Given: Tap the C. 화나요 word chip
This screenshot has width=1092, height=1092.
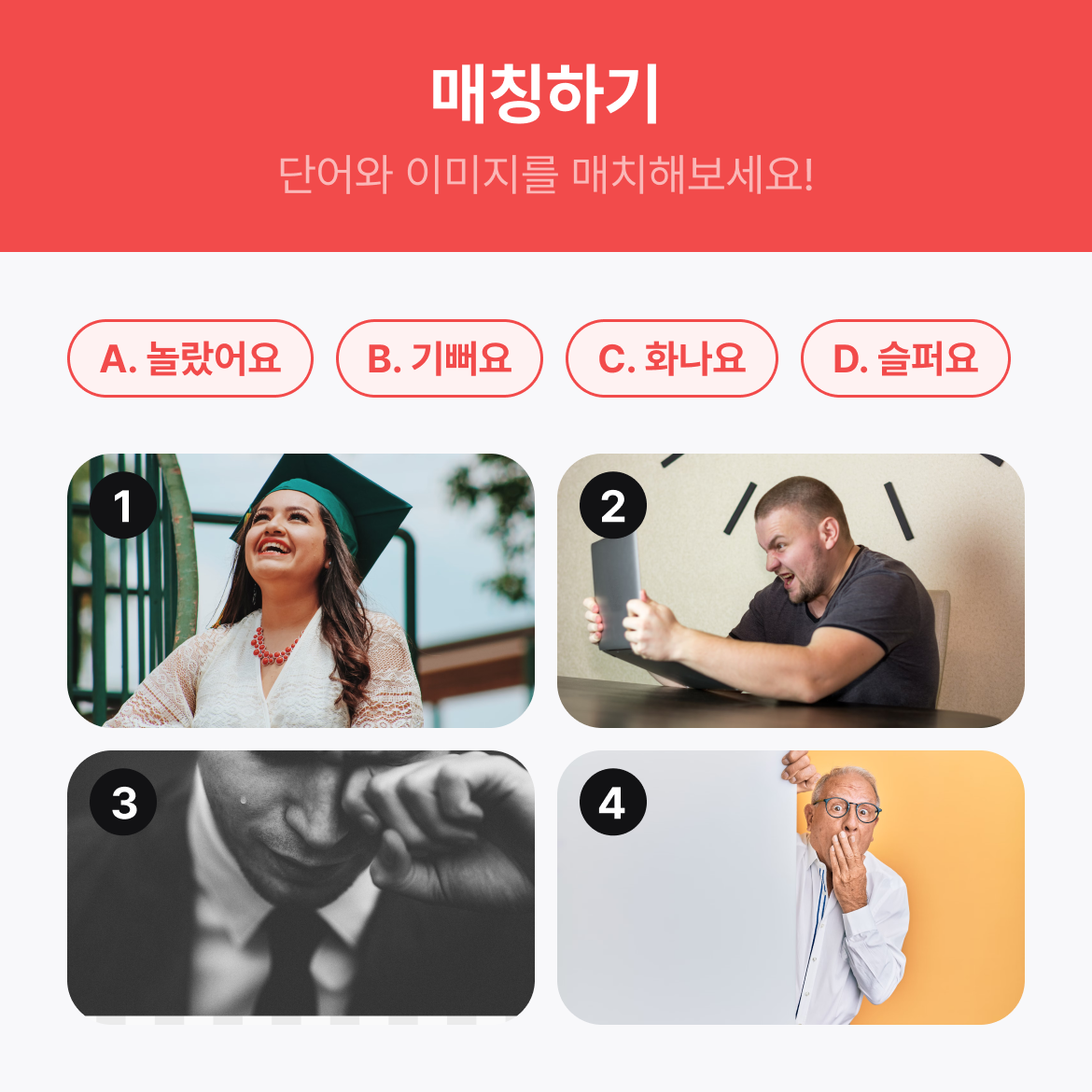Looking at the screenshot, I should tap(672, 358).
